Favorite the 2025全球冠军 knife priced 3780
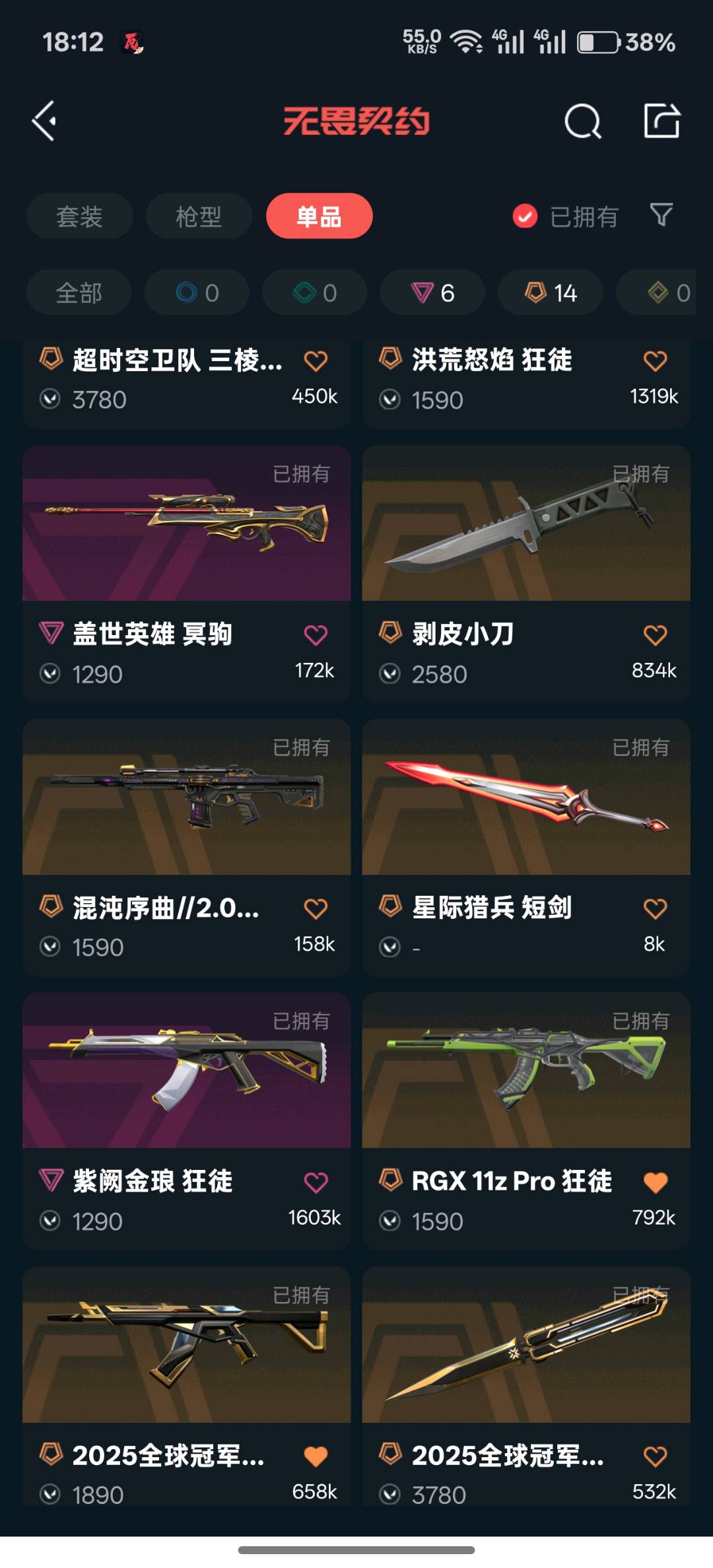The image size is (713, 1568). (655, 1456)
